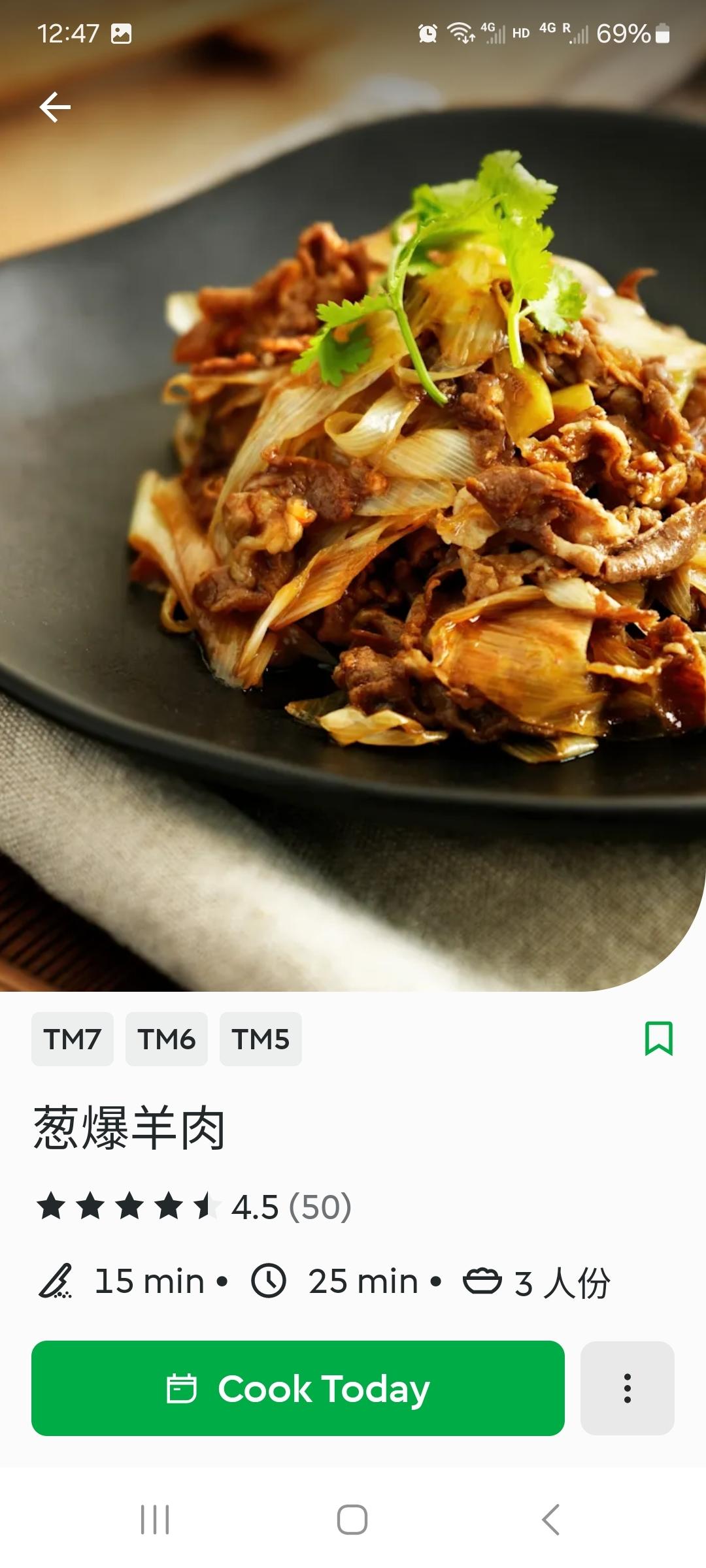Bookmark the 葱爆羊肉 recipe
Viewport: 706px width, 1568px height.
click(658, 1038)
